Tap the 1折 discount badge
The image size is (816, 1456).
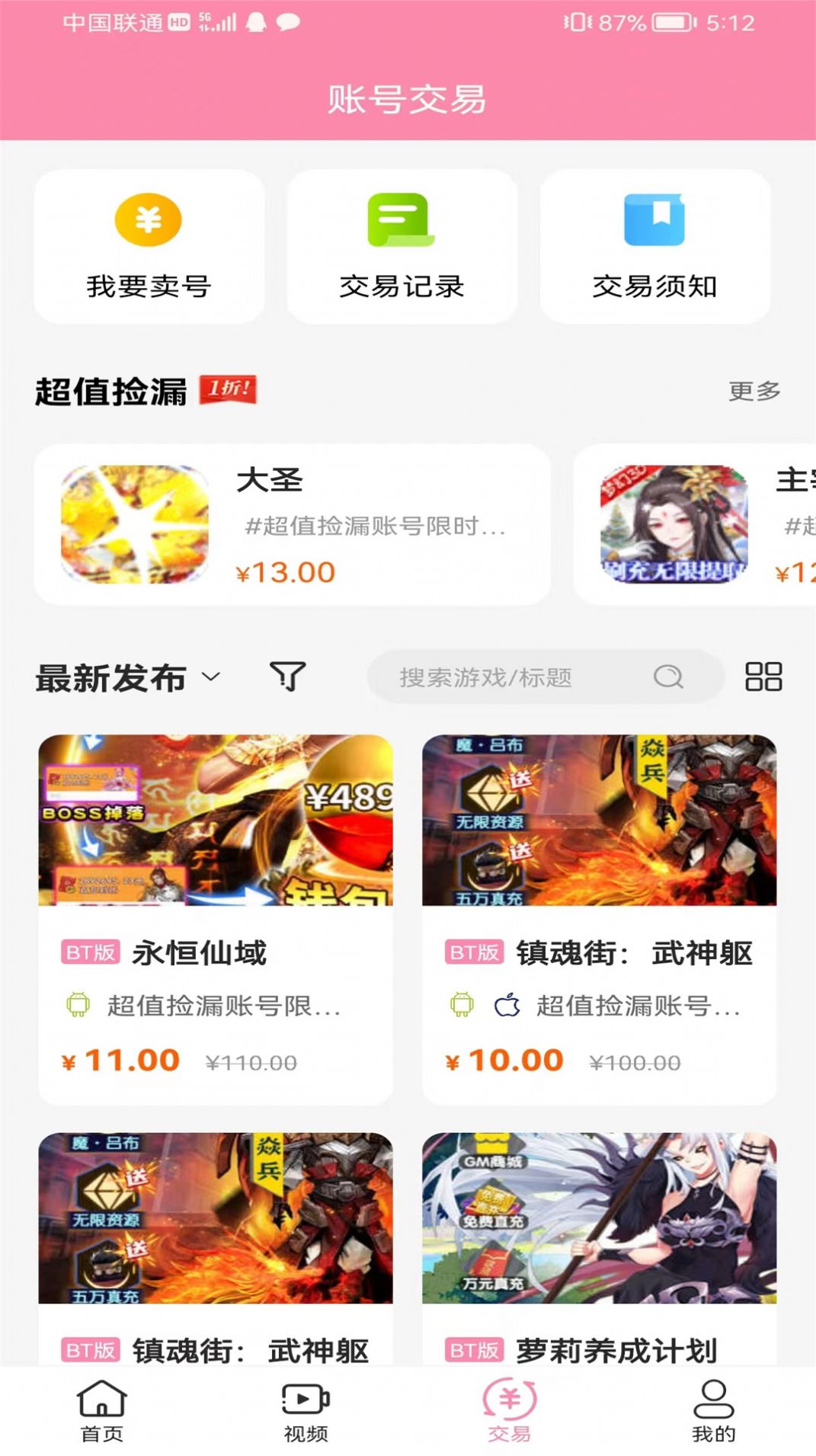[227, 391]
